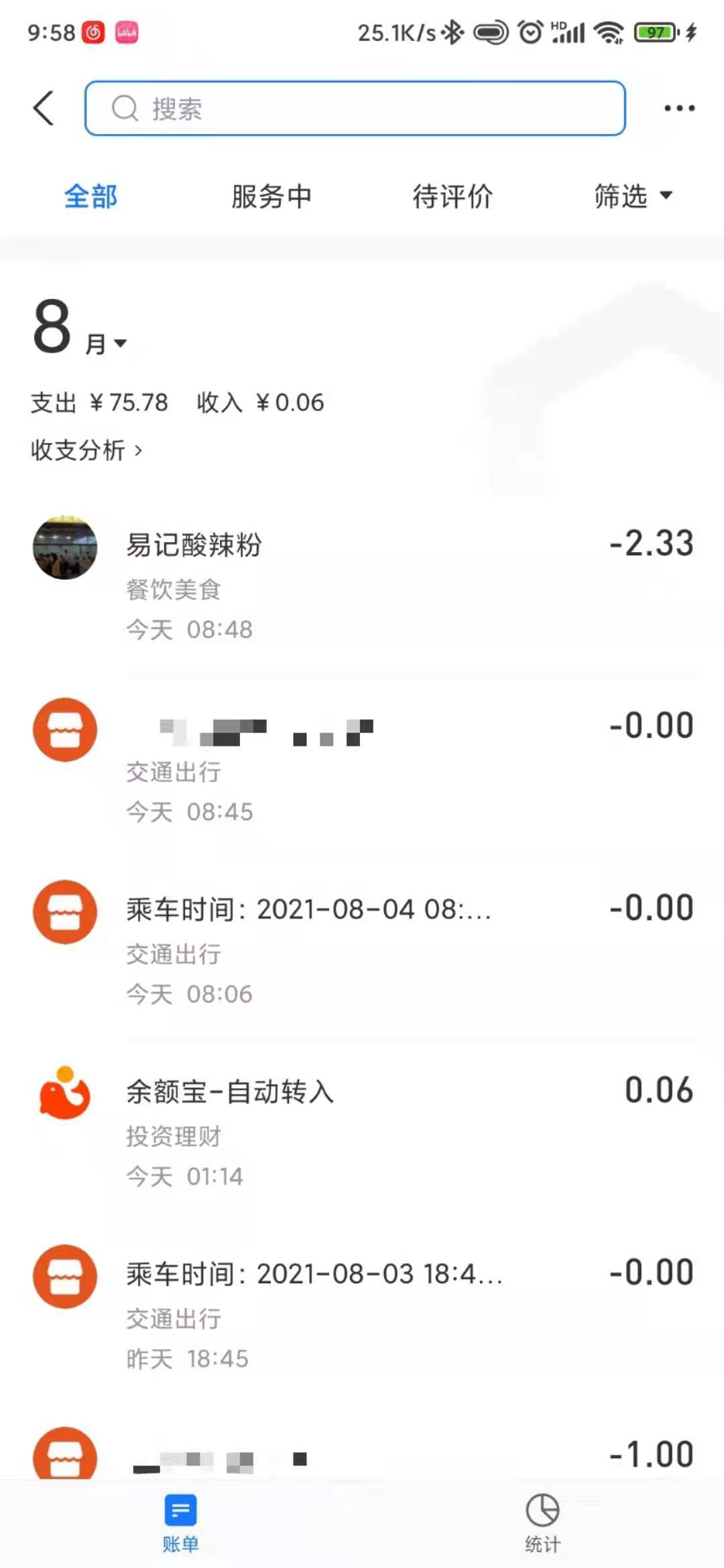724x1568 pixels.
Task: Tap the 搜索 search box
Action: pos(355,109)
